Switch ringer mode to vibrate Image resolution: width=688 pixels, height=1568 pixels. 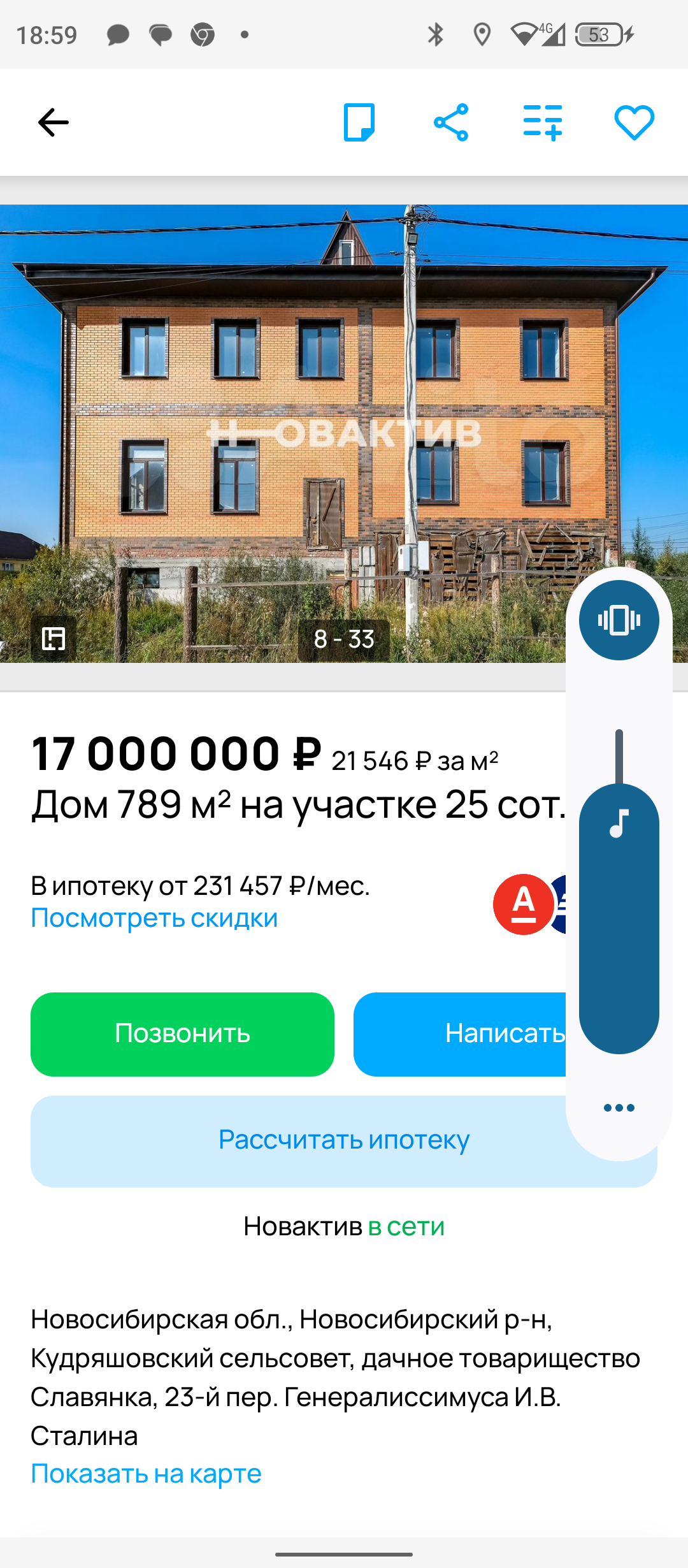click(619, 620)
